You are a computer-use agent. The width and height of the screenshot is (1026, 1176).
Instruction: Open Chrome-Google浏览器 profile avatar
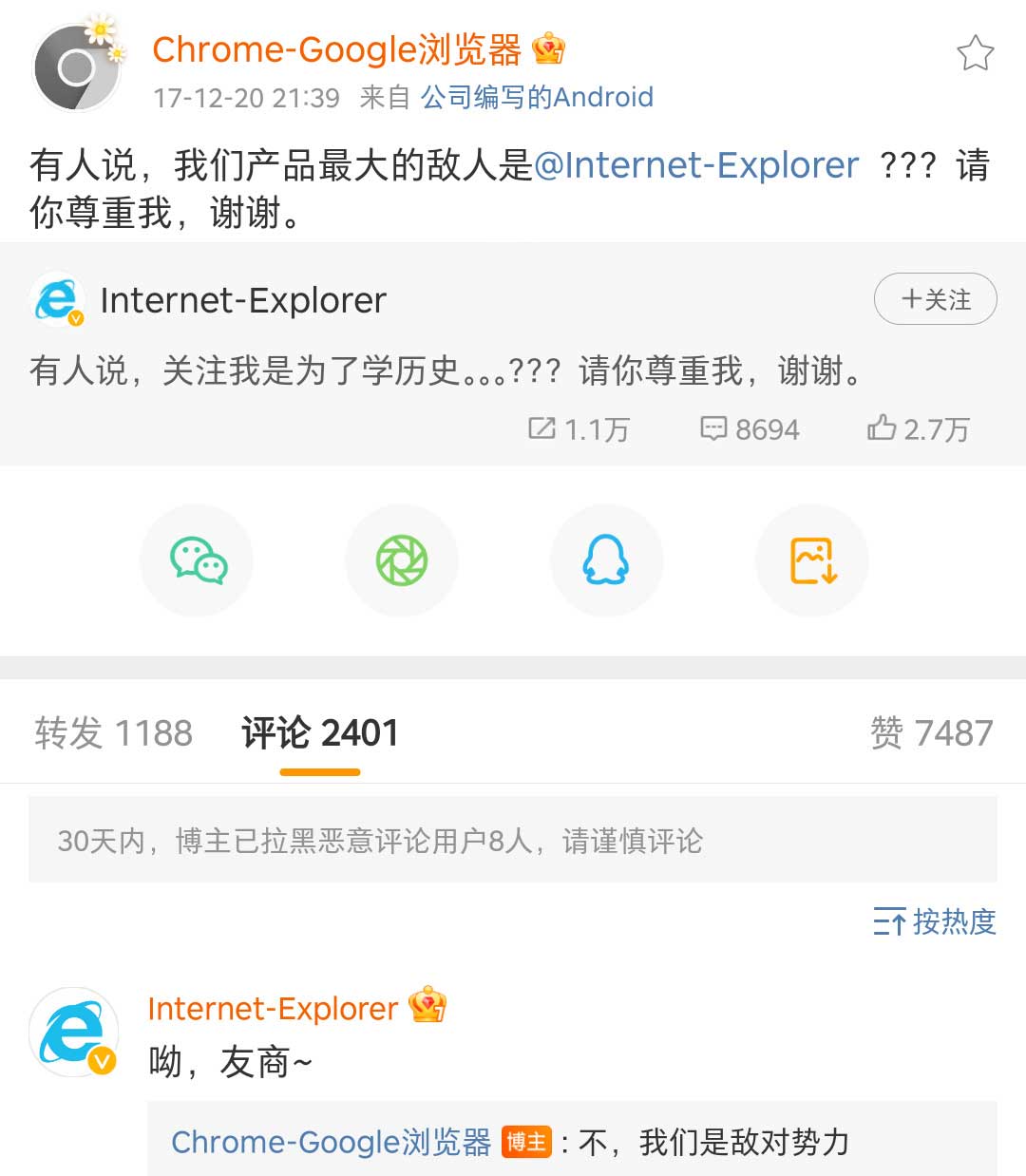coord(78,66)
